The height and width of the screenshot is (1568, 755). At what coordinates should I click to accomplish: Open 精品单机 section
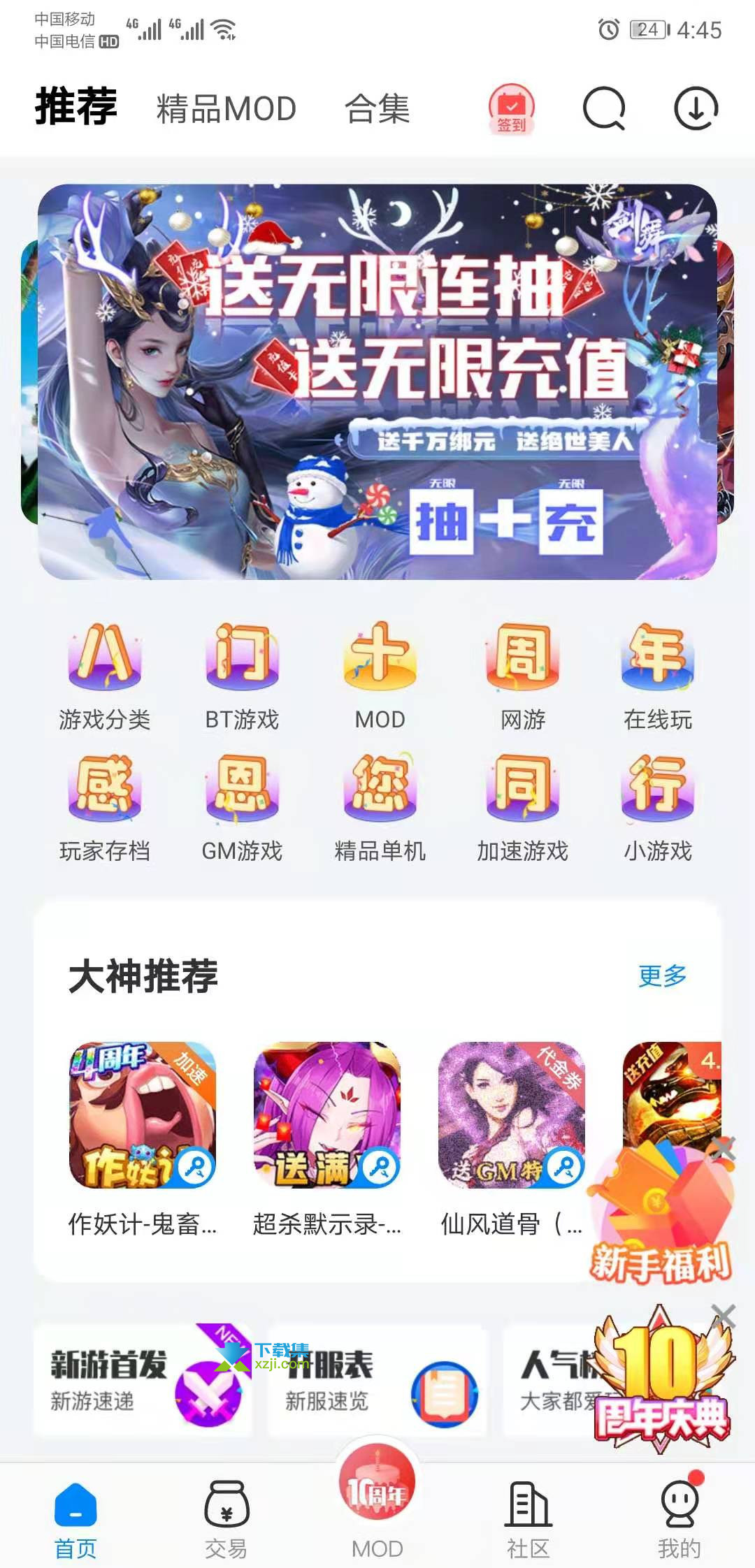pos(380,808)
